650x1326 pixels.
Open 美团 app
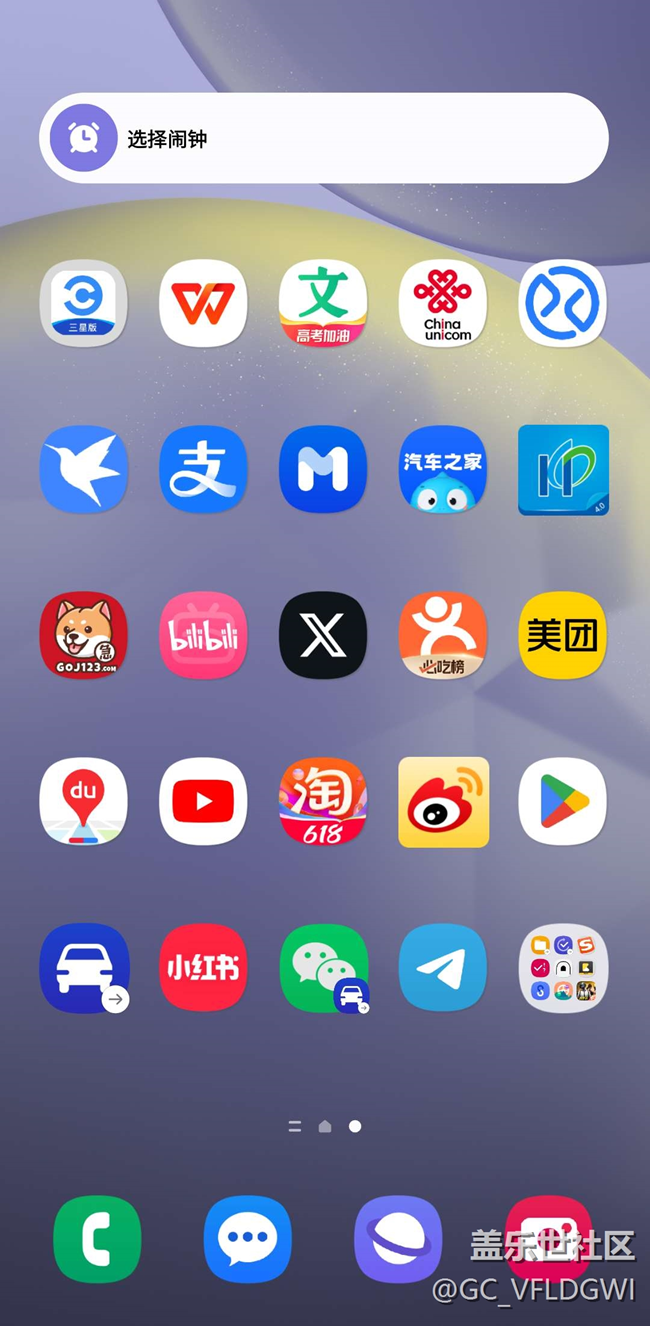point(563,635)
